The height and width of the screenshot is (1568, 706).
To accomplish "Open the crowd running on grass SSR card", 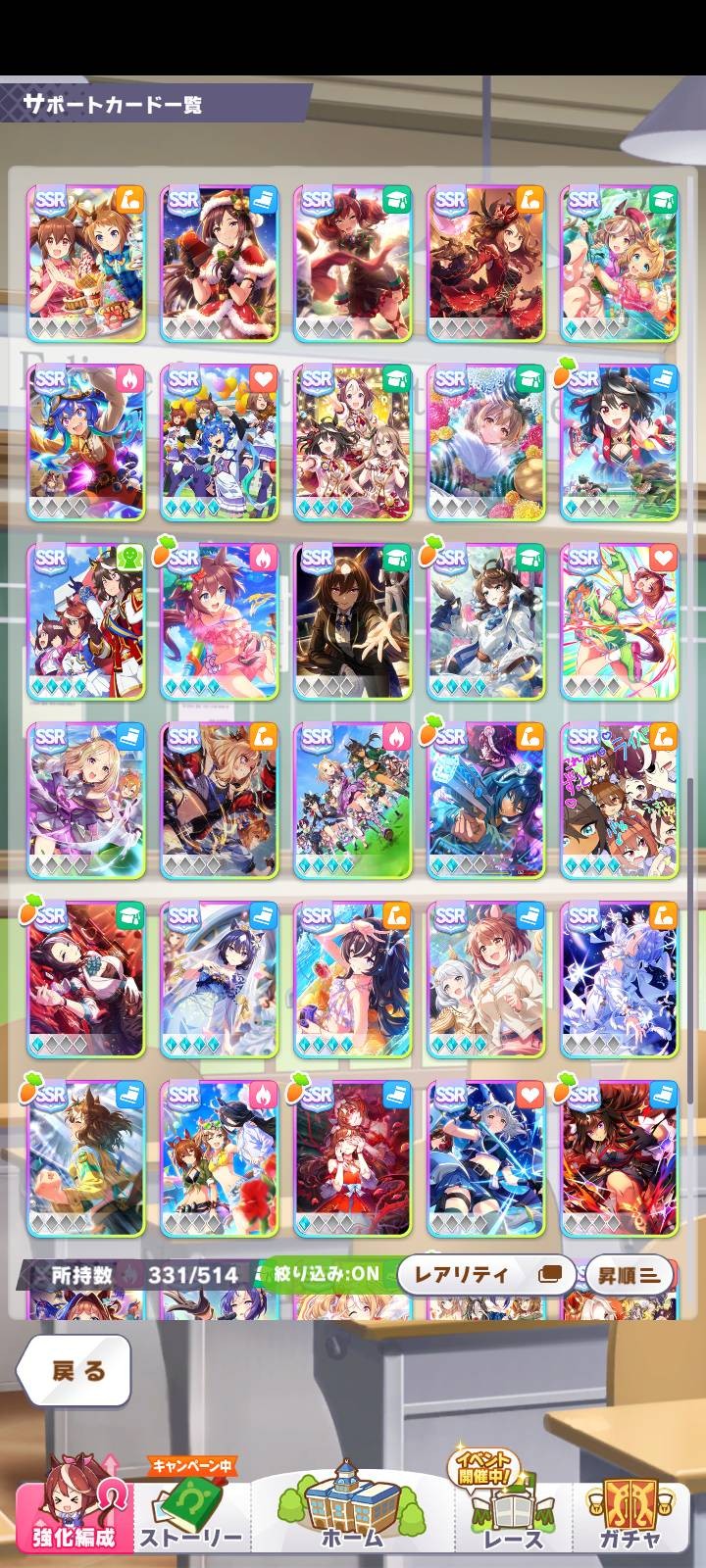I will (x=353, y=801).
